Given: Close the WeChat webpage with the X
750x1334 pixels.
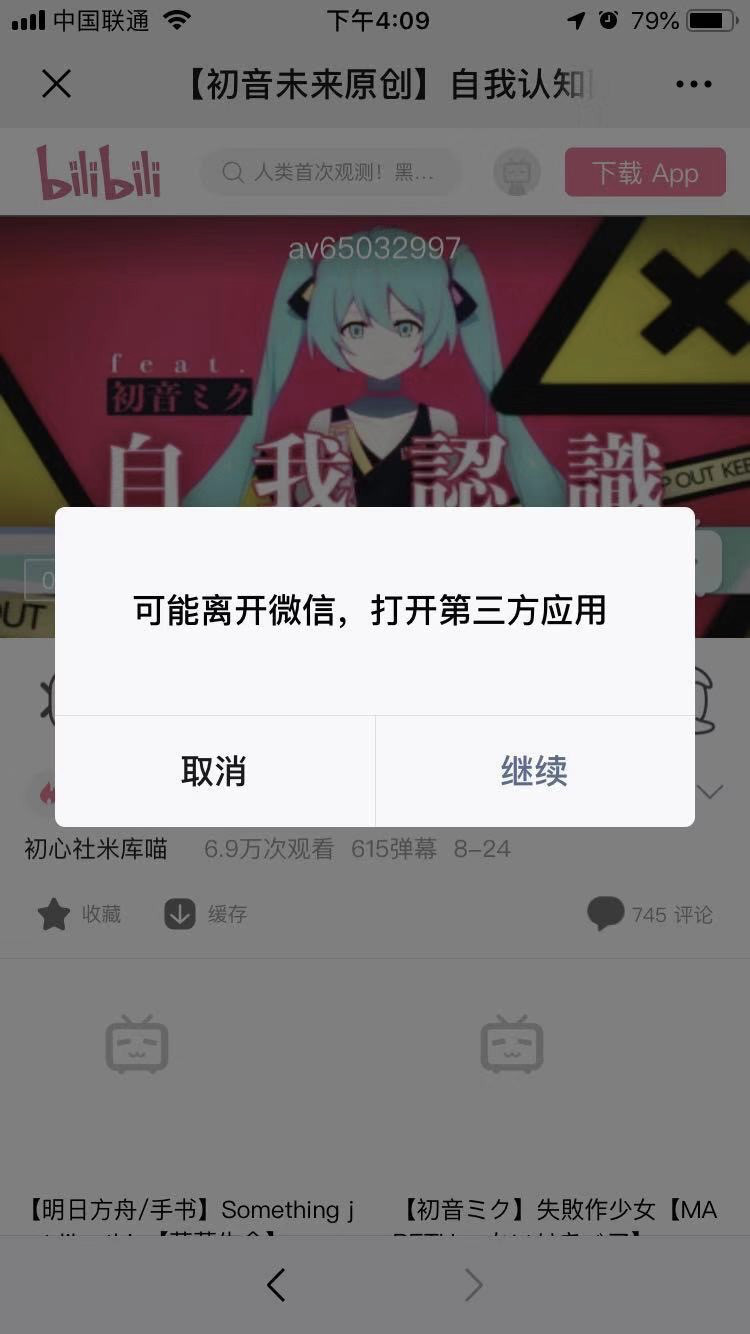Looking at the screenshot, I should [x=57, y=84].
